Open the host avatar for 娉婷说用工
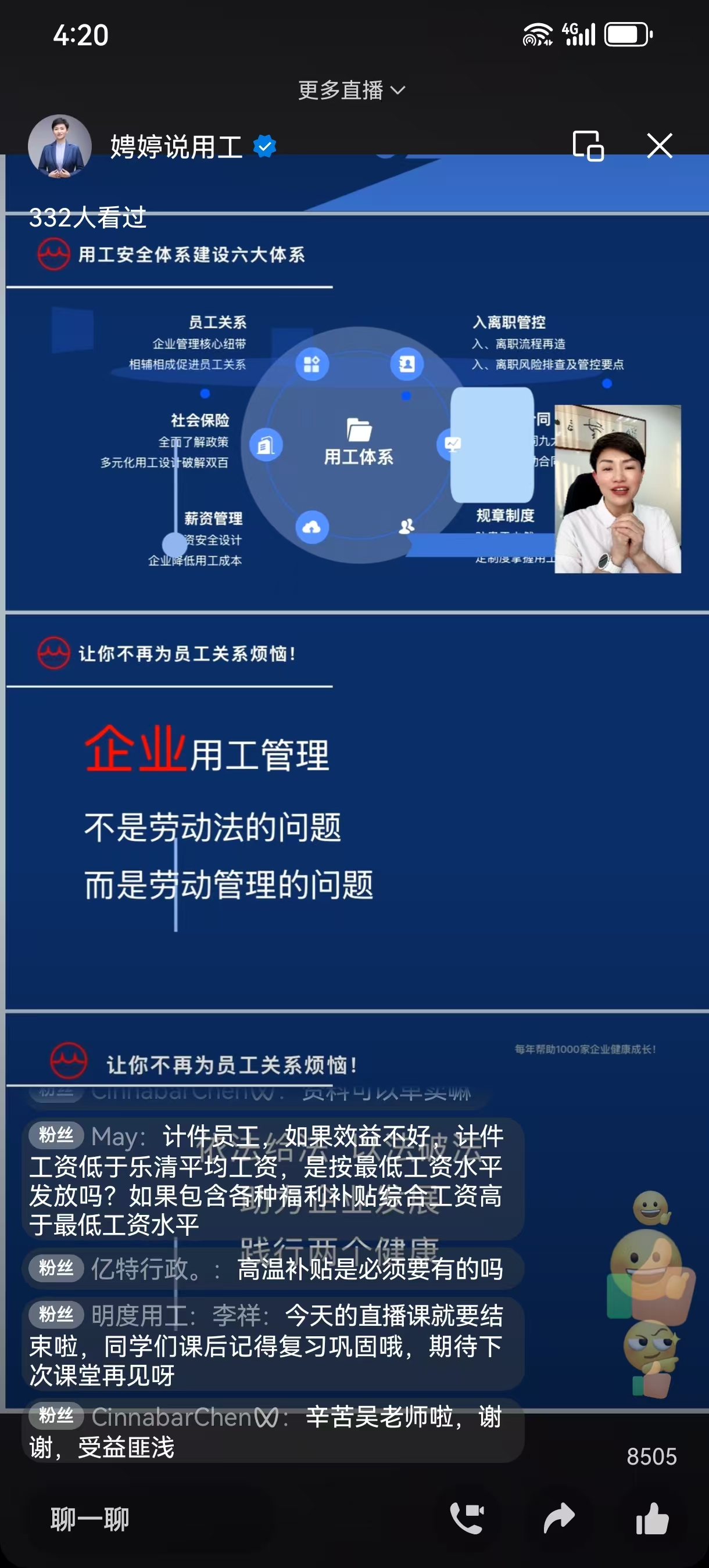This screenshot has width=709, height=1568. [x=60, y=147]
